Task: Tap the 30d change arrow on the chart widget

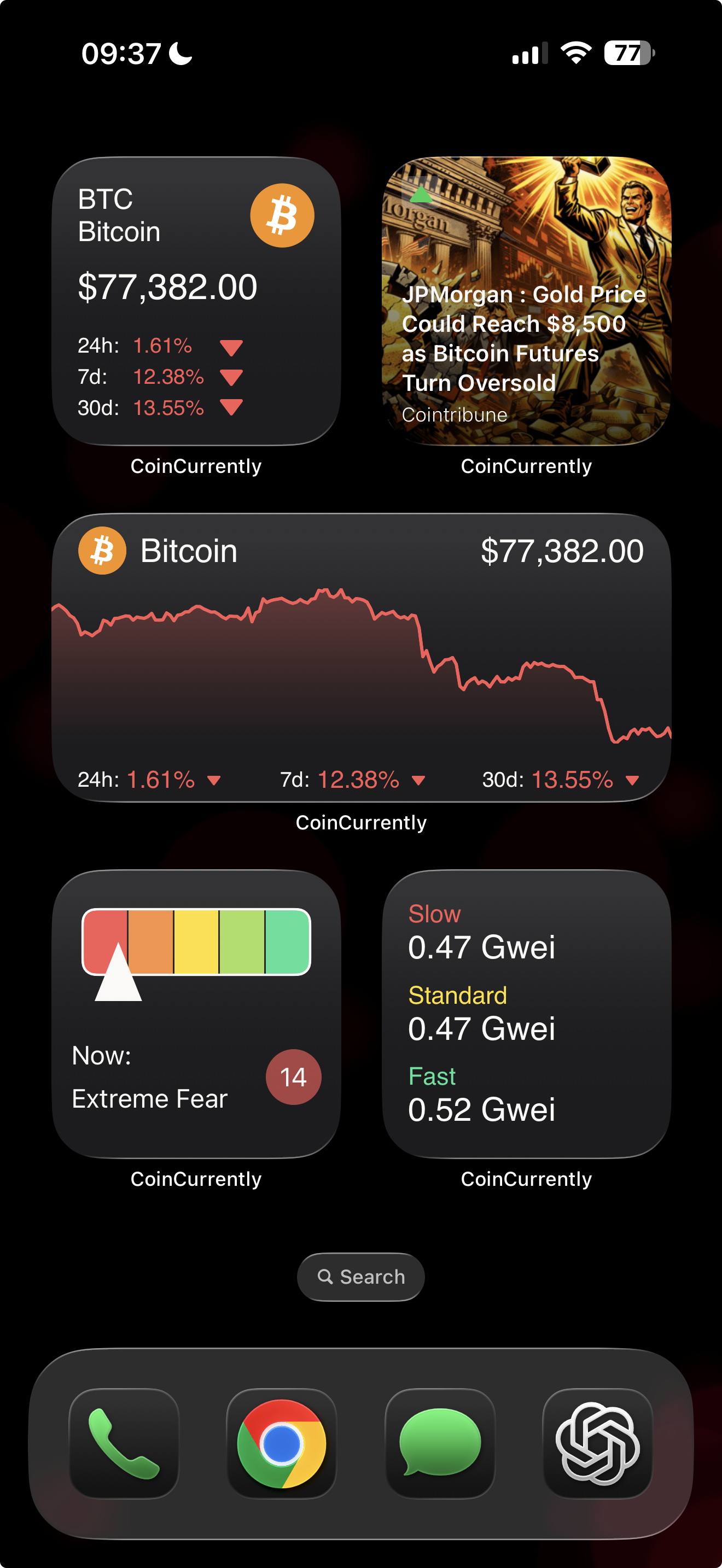Action: (632, 779)
